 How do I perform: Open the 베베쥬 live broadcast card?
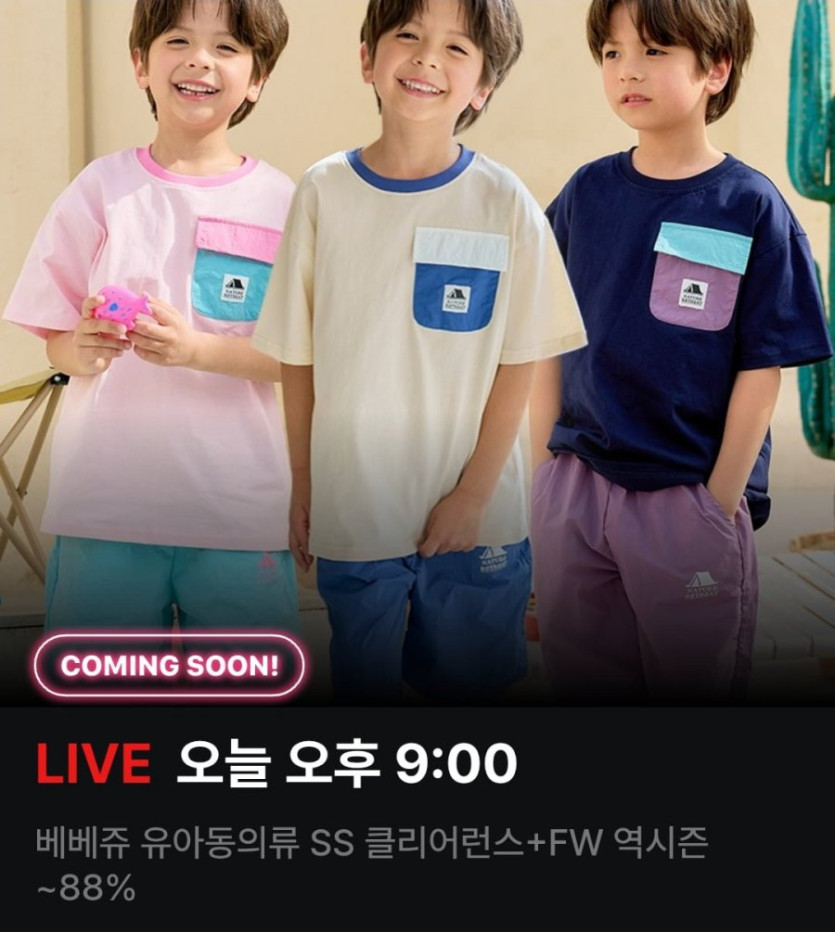(x=417, y=400)
